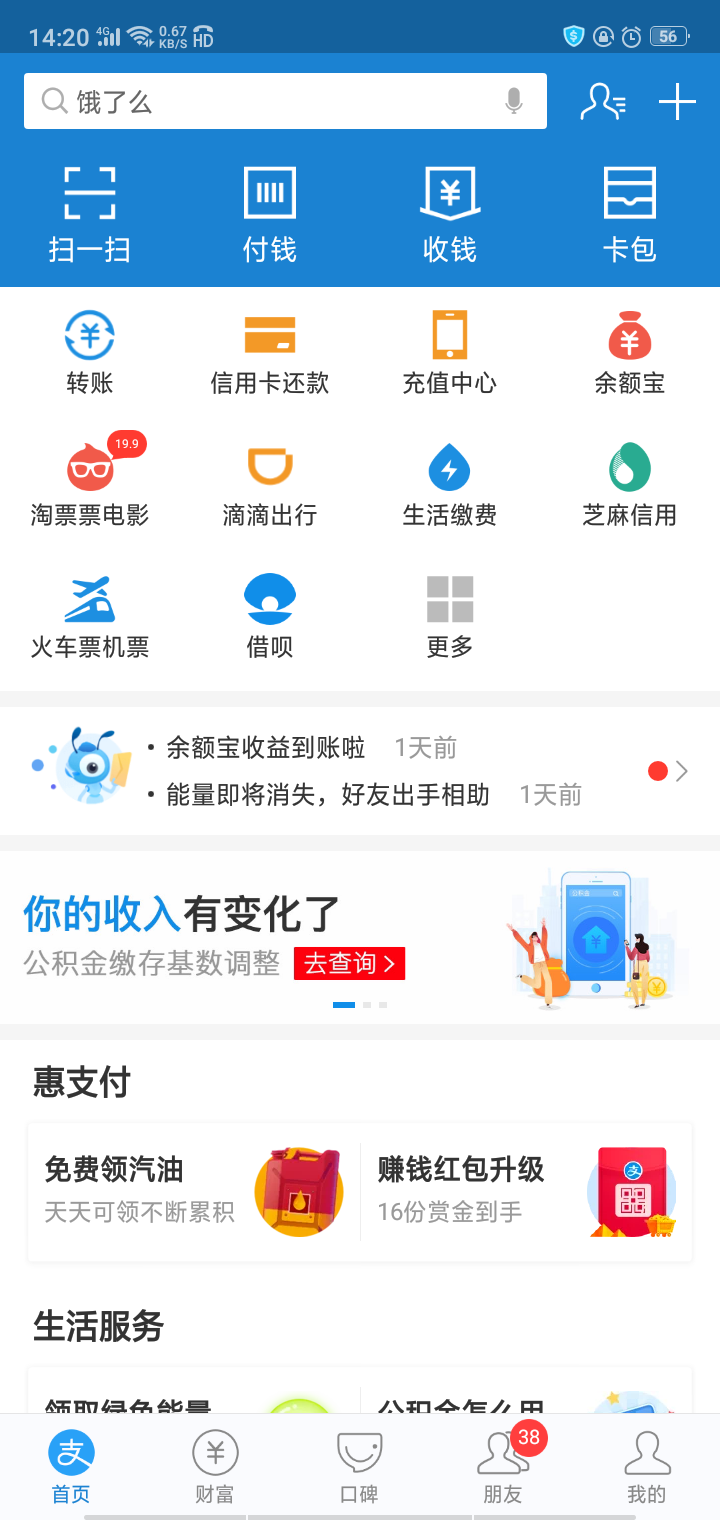Tap the red 去查询 button

[x=349, y=964]
